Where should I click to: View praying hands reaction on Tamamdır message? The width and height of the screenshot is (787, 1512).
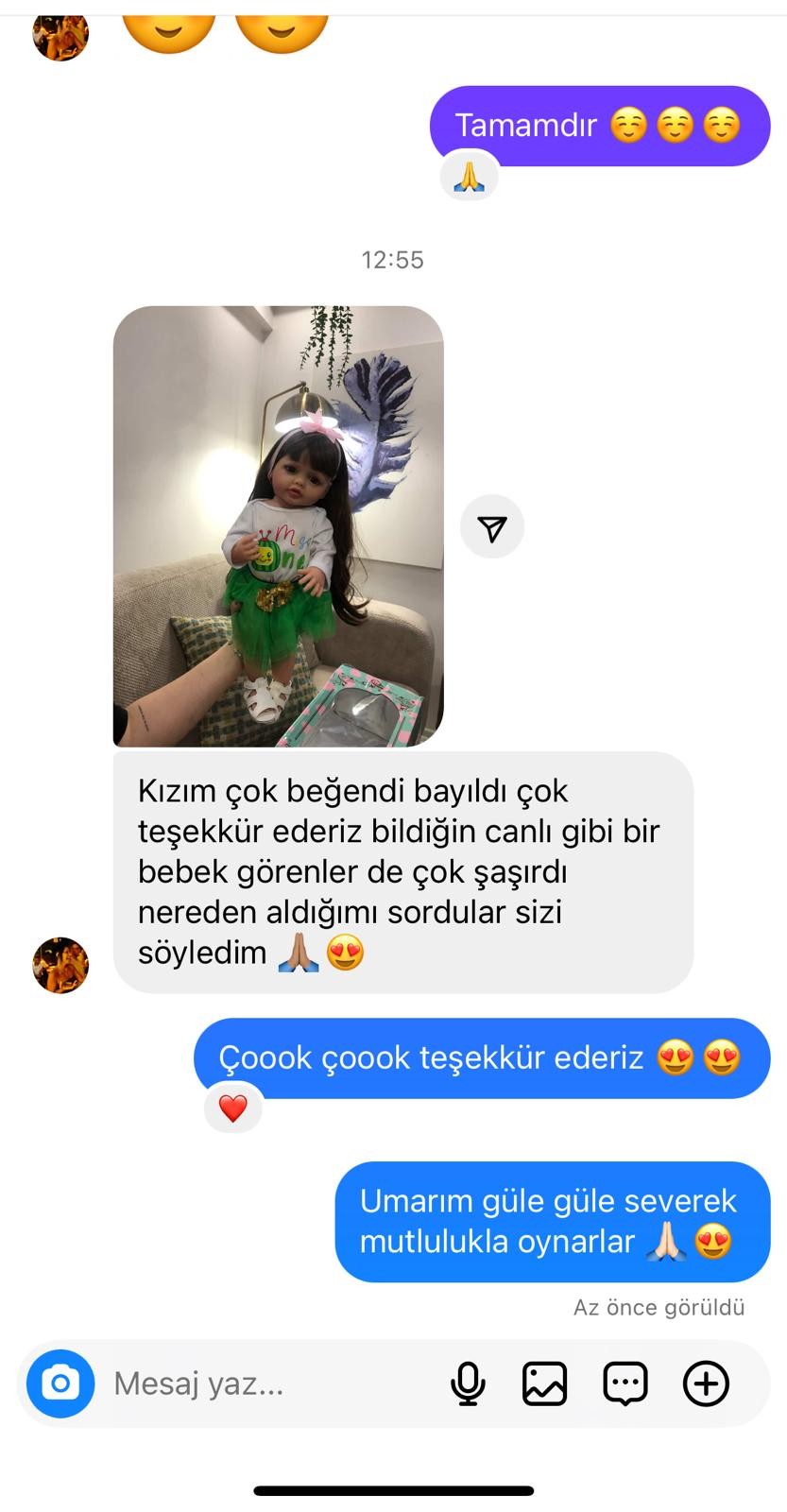[470, 176]
